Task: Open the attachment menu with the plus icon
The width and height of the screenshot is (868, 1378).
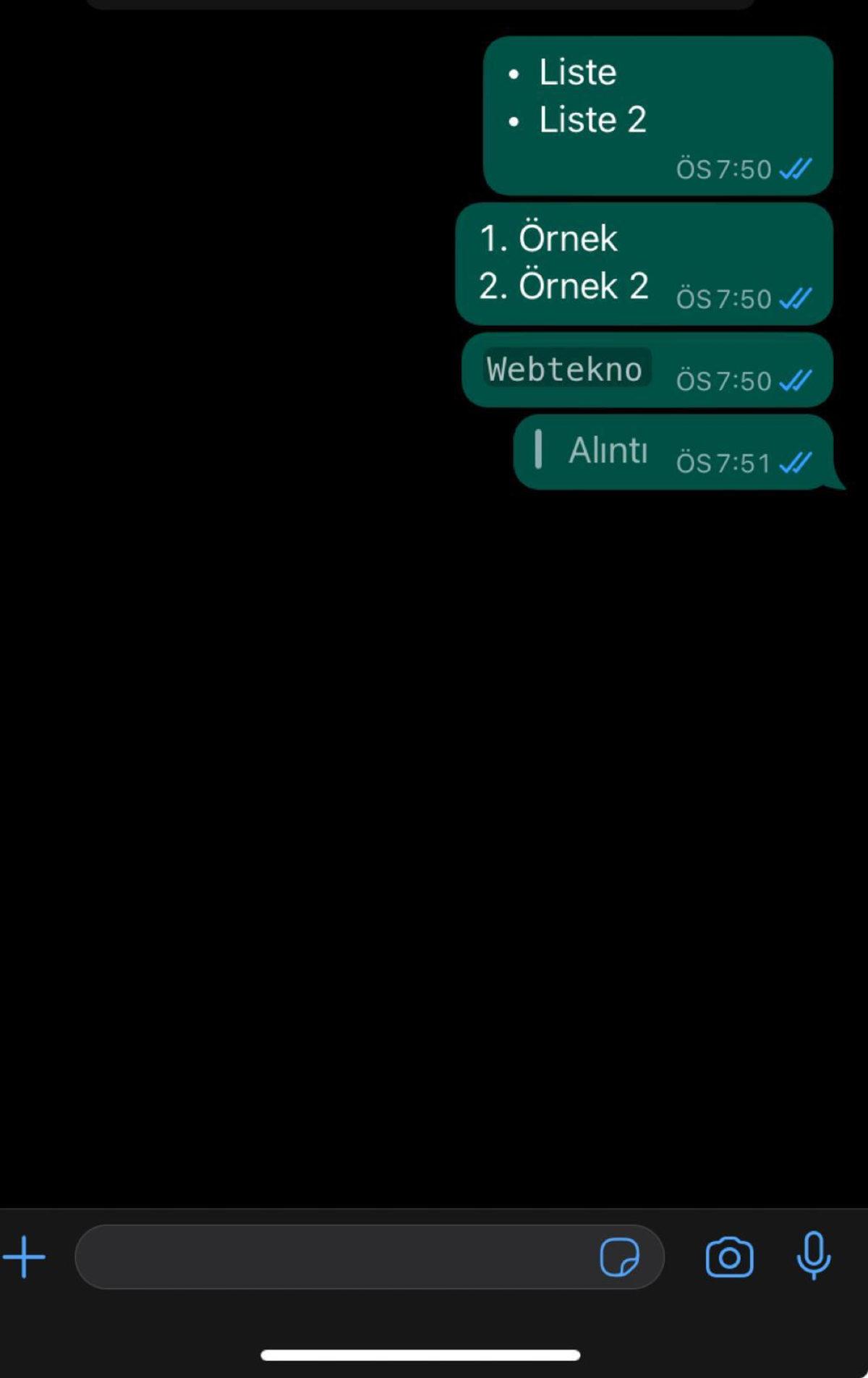Action: coord(23,1256)
